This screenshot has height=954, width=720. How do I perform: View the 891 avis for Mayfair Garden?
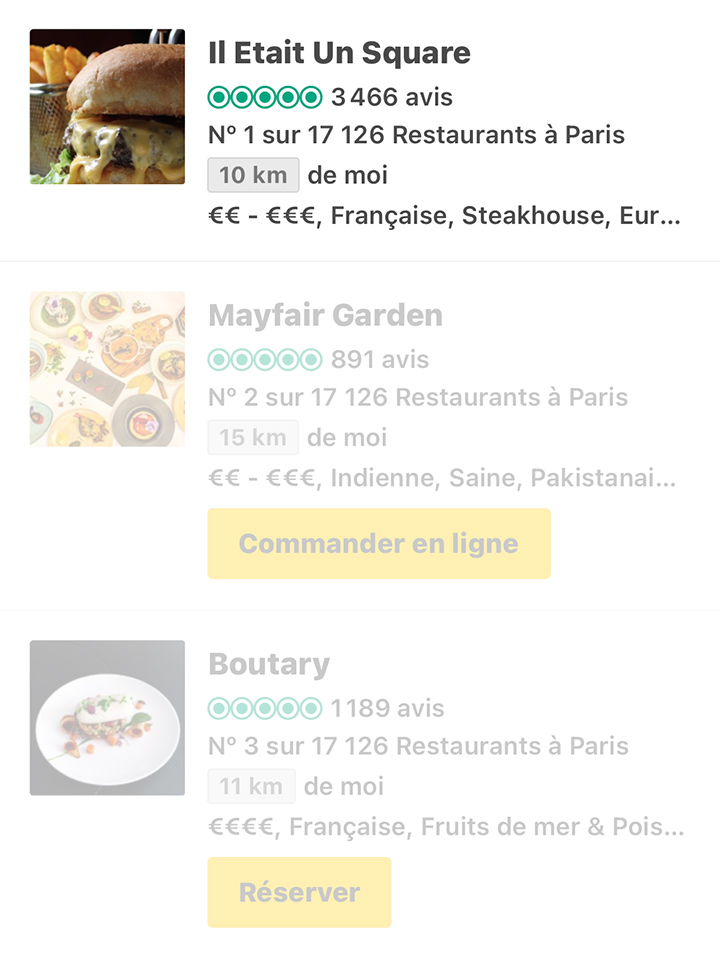385,358
